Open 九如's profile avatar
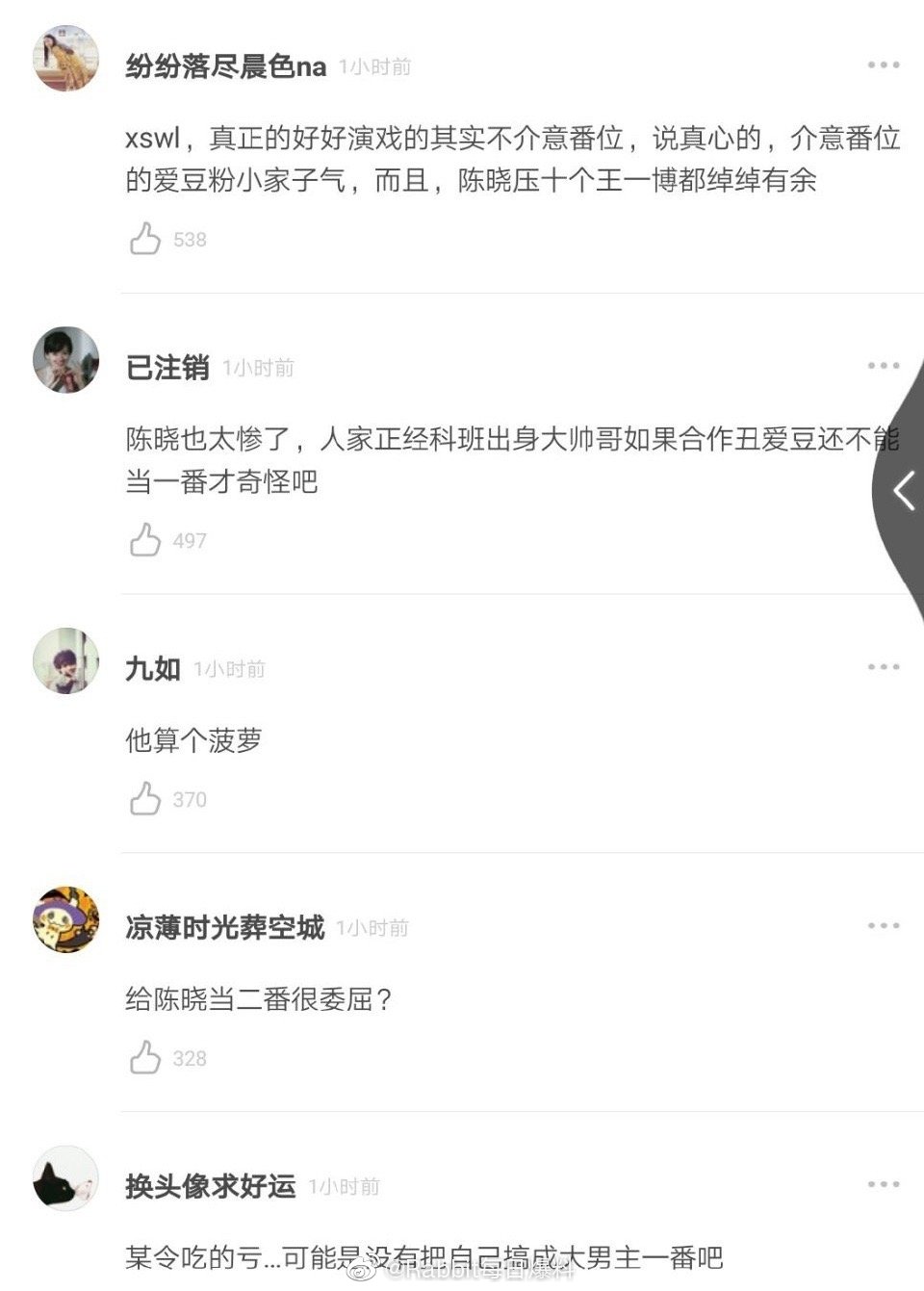 coord(66,660)
